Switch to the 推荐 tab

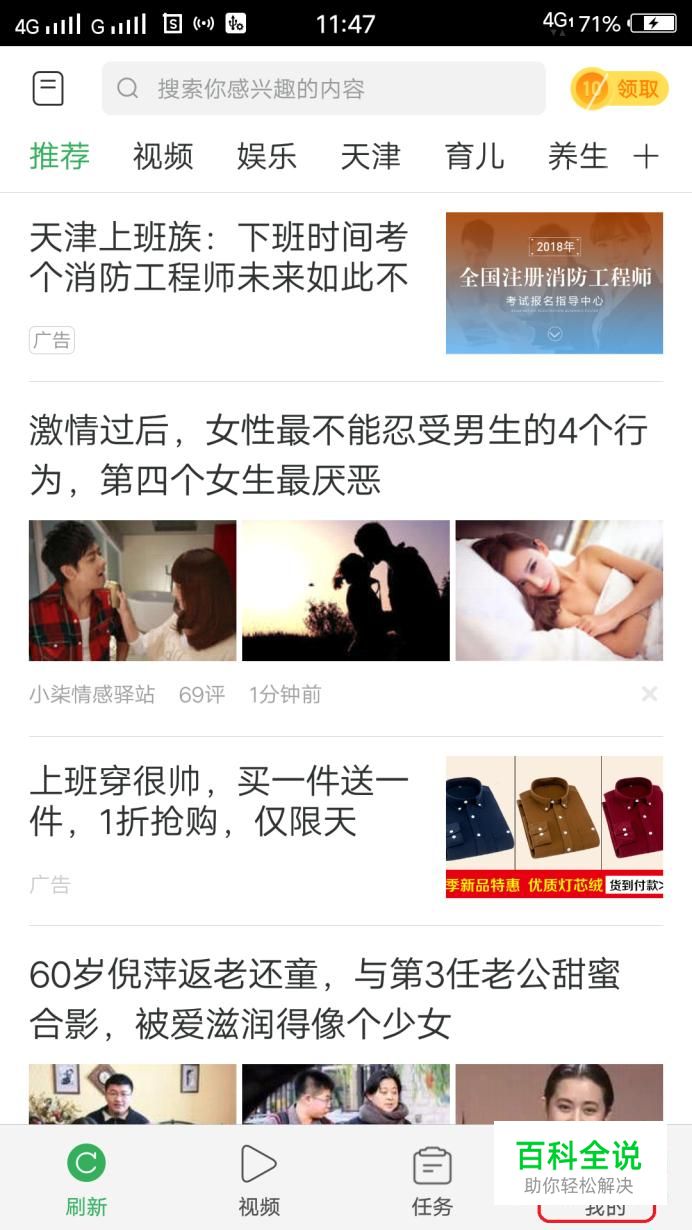click(x=60, y=157)
